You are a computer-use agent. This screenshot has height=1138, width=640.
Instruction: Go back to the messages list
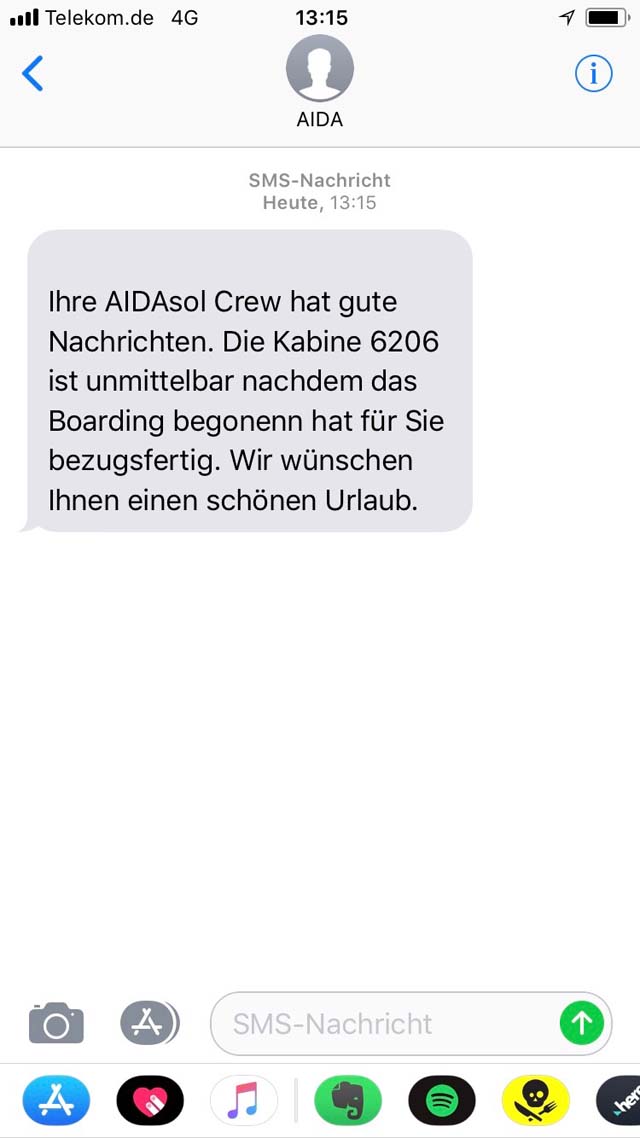pos(33,73)
